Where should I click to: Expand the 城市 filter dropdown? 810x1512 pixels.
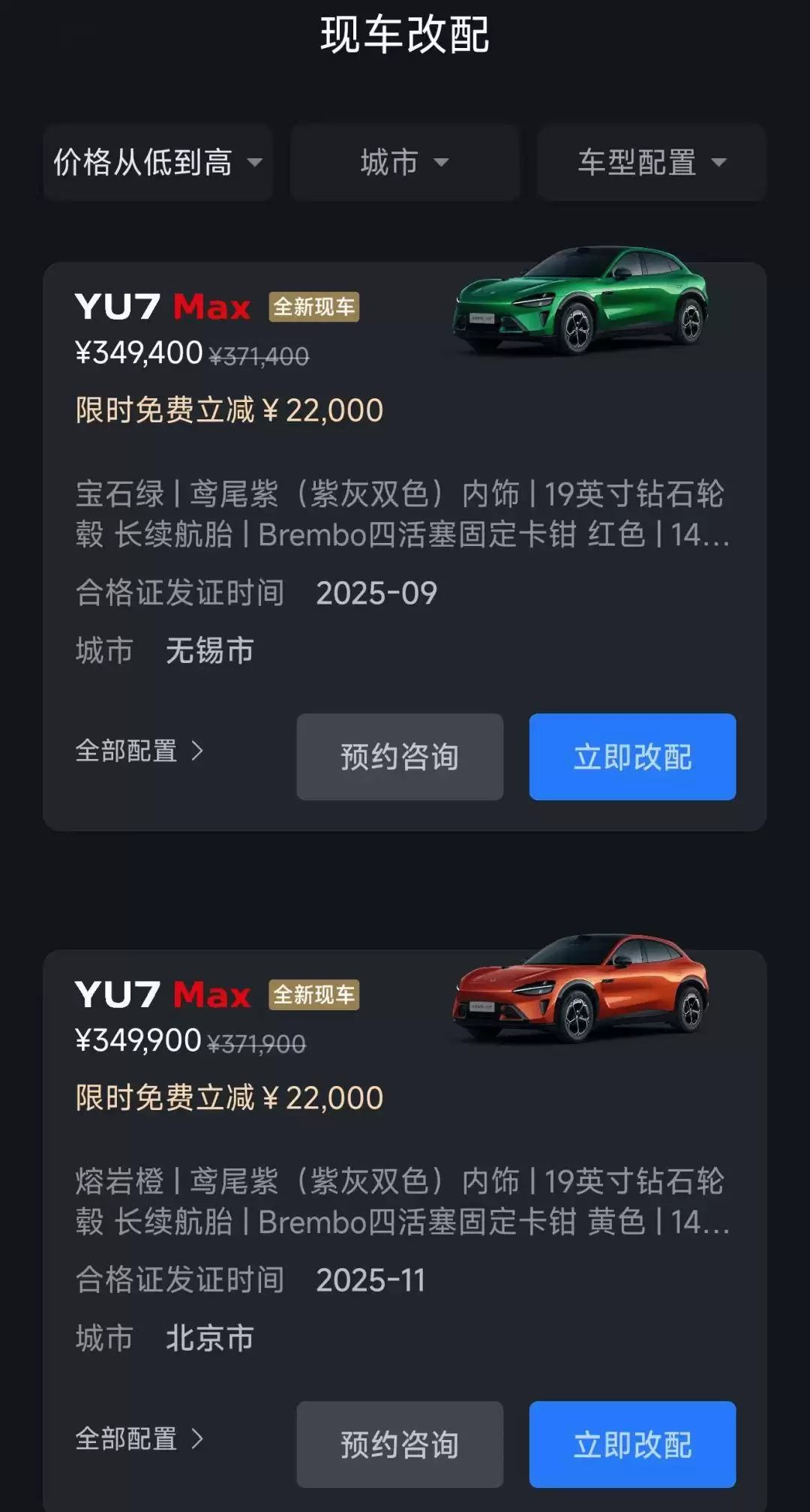point(404,163)
